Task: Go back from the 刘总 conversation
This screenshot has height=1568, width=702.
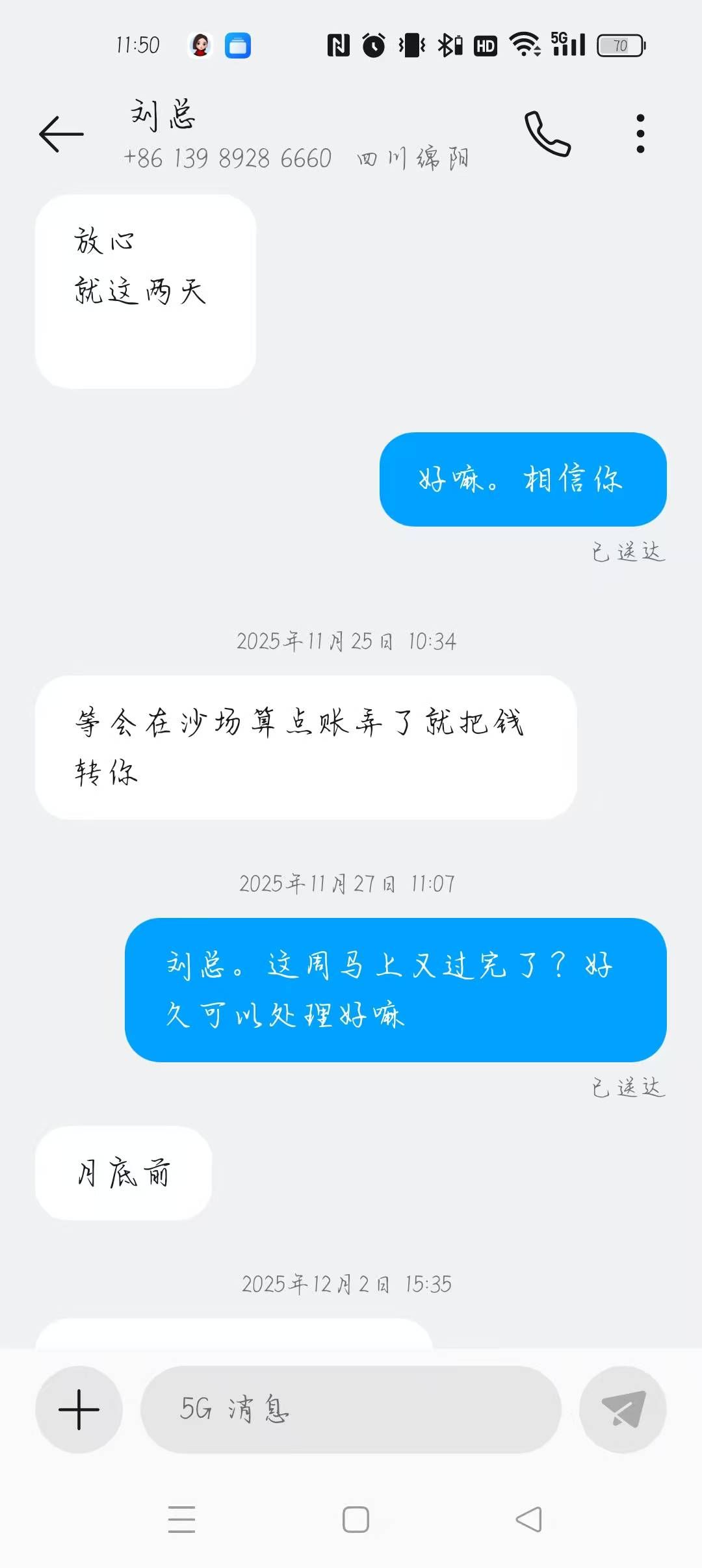Action: pyautogui.click(x=62, y=134)
